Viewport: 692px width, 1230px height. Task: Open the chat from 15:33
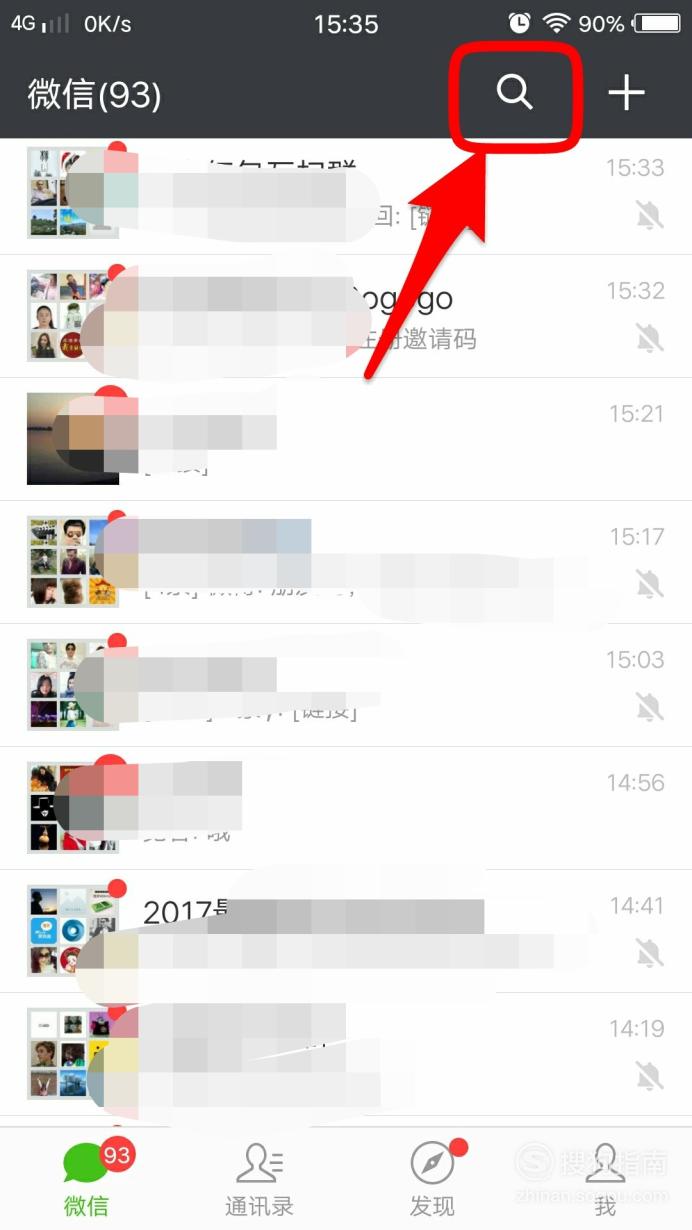(346, 193)
